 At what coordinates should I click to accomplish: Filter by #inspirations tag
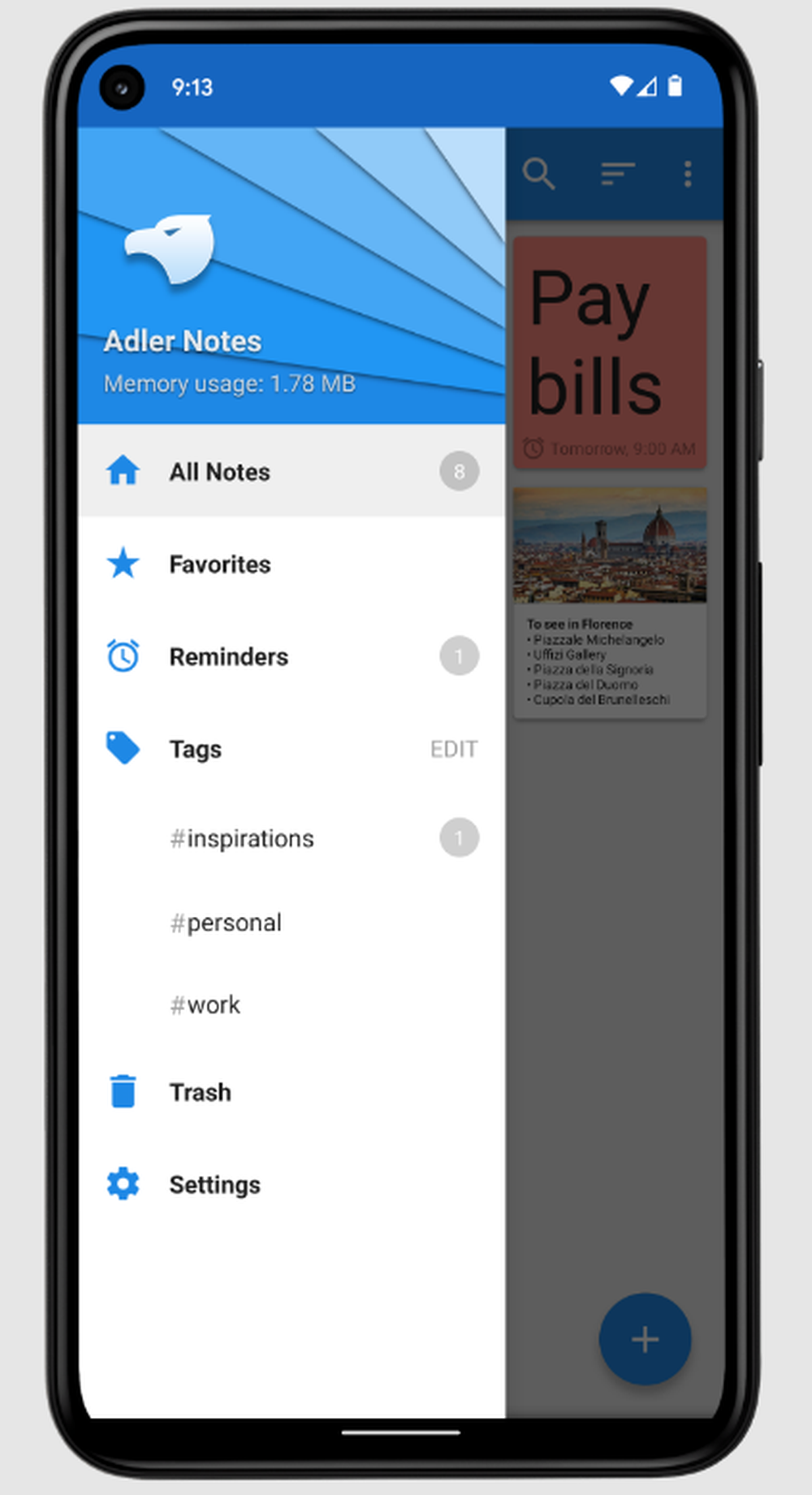click(x=242, y=838)
